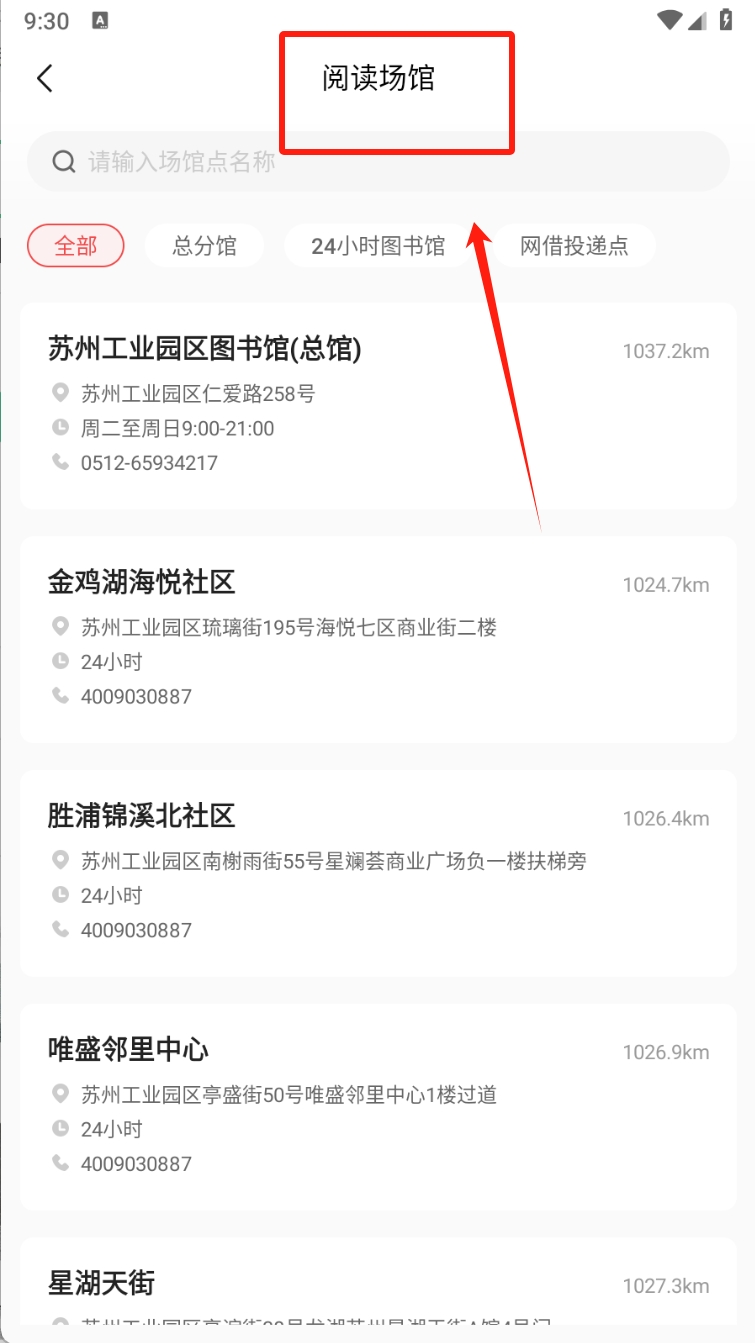
Task: Show 网借投递点 locations
Action: tap(574, 246)
